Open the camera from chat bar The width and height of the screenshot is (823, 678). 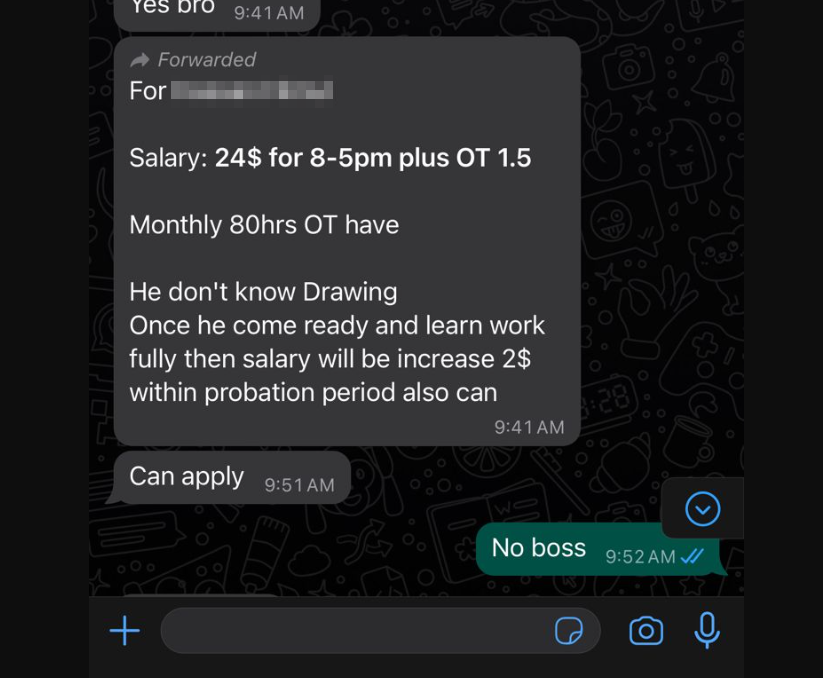646,631
